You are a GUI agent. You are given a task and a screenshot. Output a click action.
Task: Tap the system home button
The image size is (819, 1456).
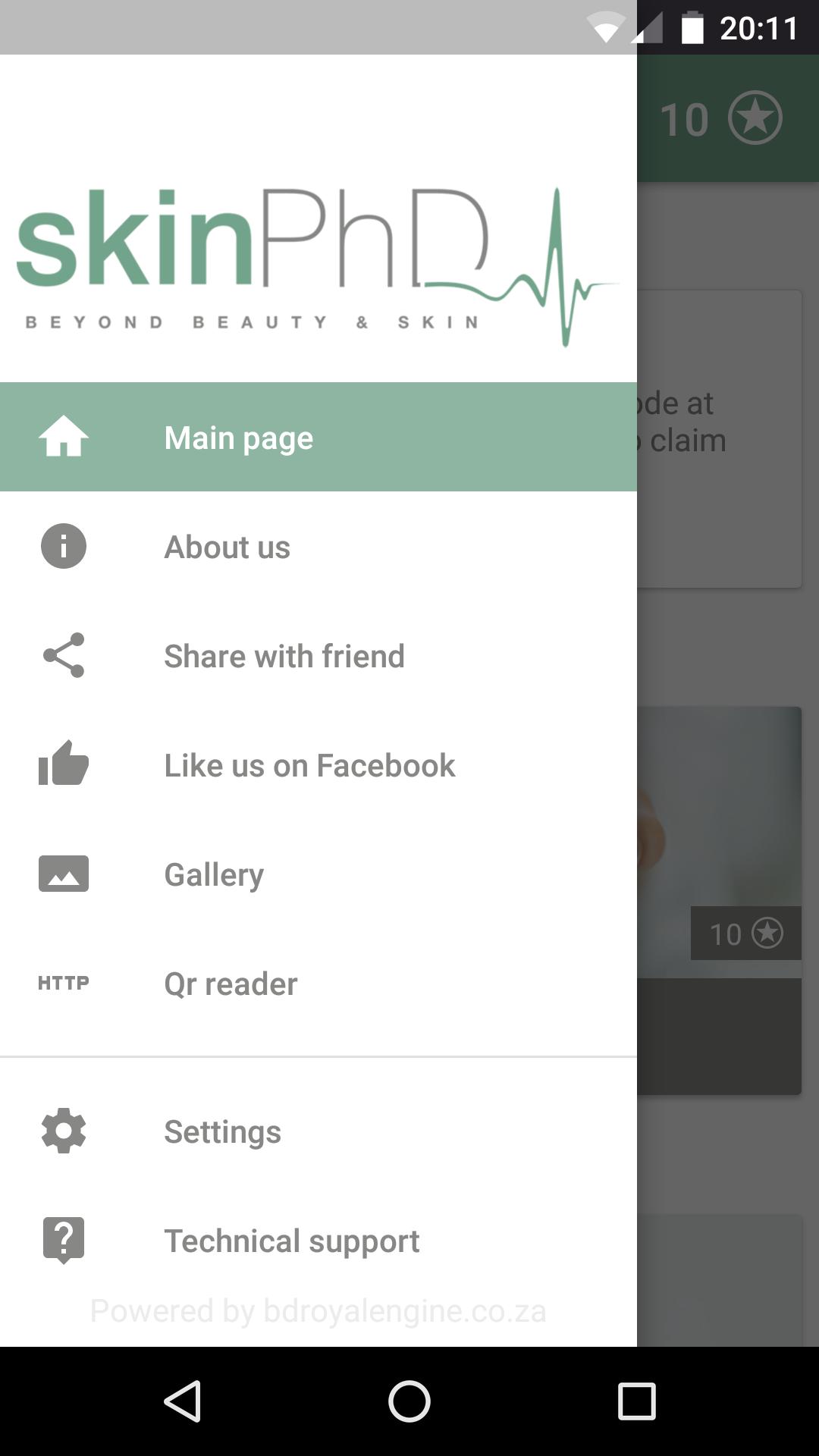[x=409, y=1401]
